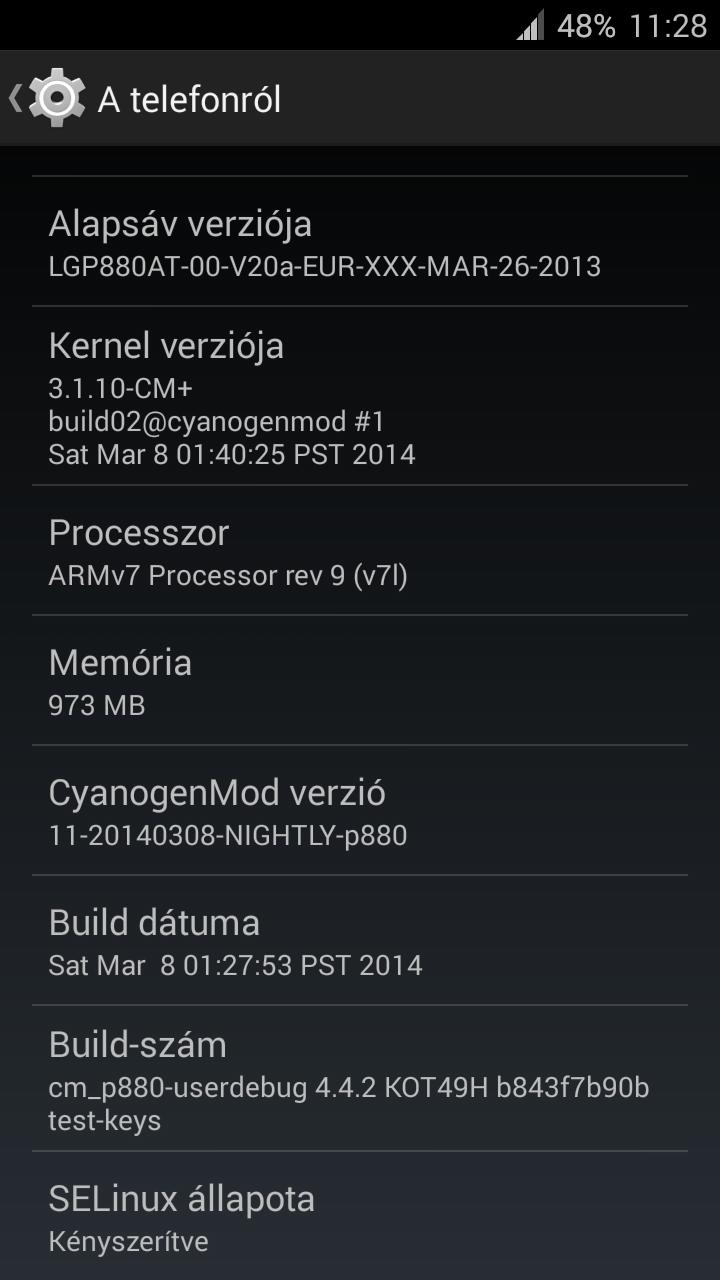
Task: Tap the SELinux állapota row
Action: click(x=360, y=1216)
